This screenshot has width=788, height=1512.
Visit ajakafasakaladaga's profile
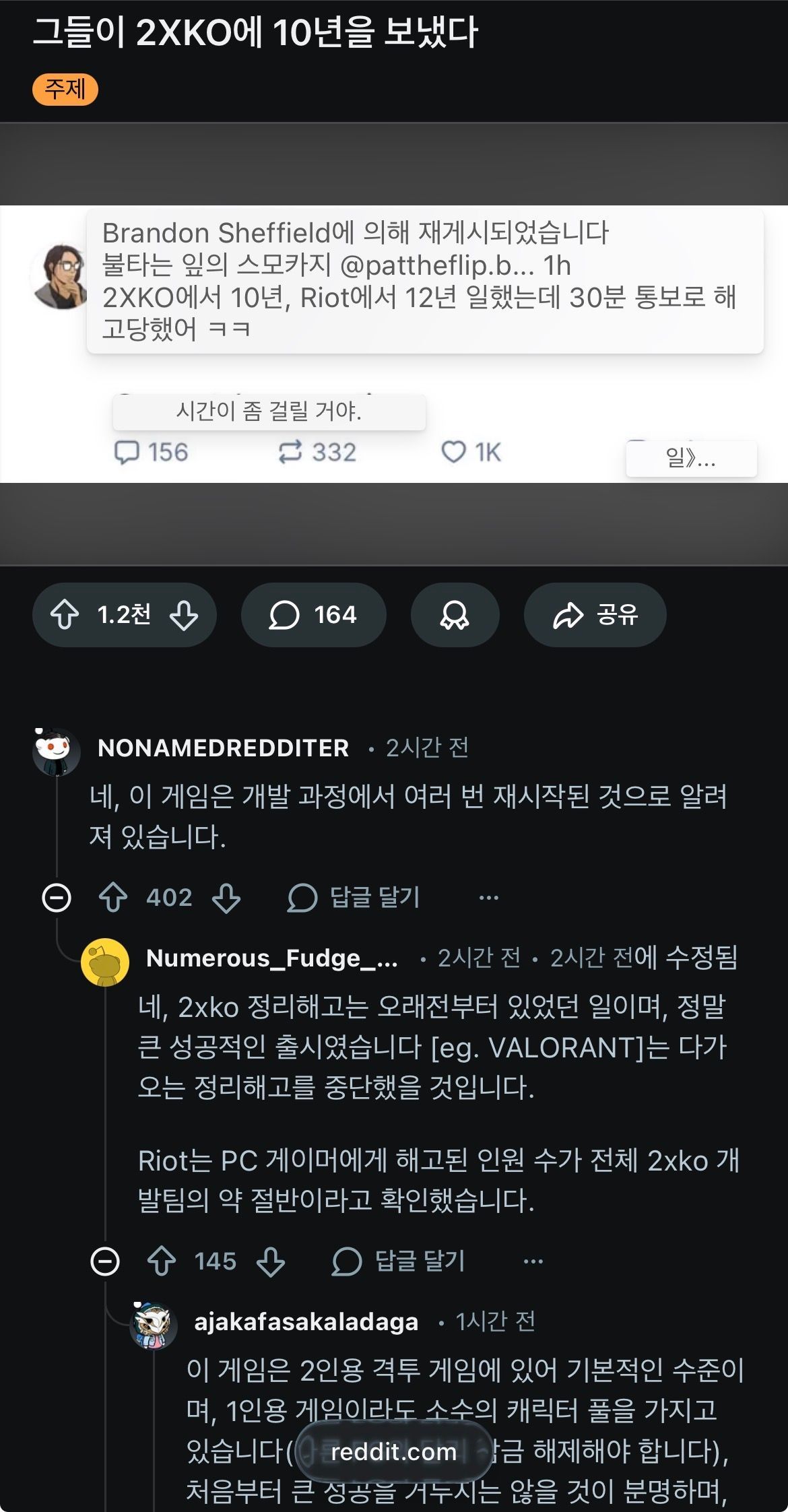pos(306,1321)
